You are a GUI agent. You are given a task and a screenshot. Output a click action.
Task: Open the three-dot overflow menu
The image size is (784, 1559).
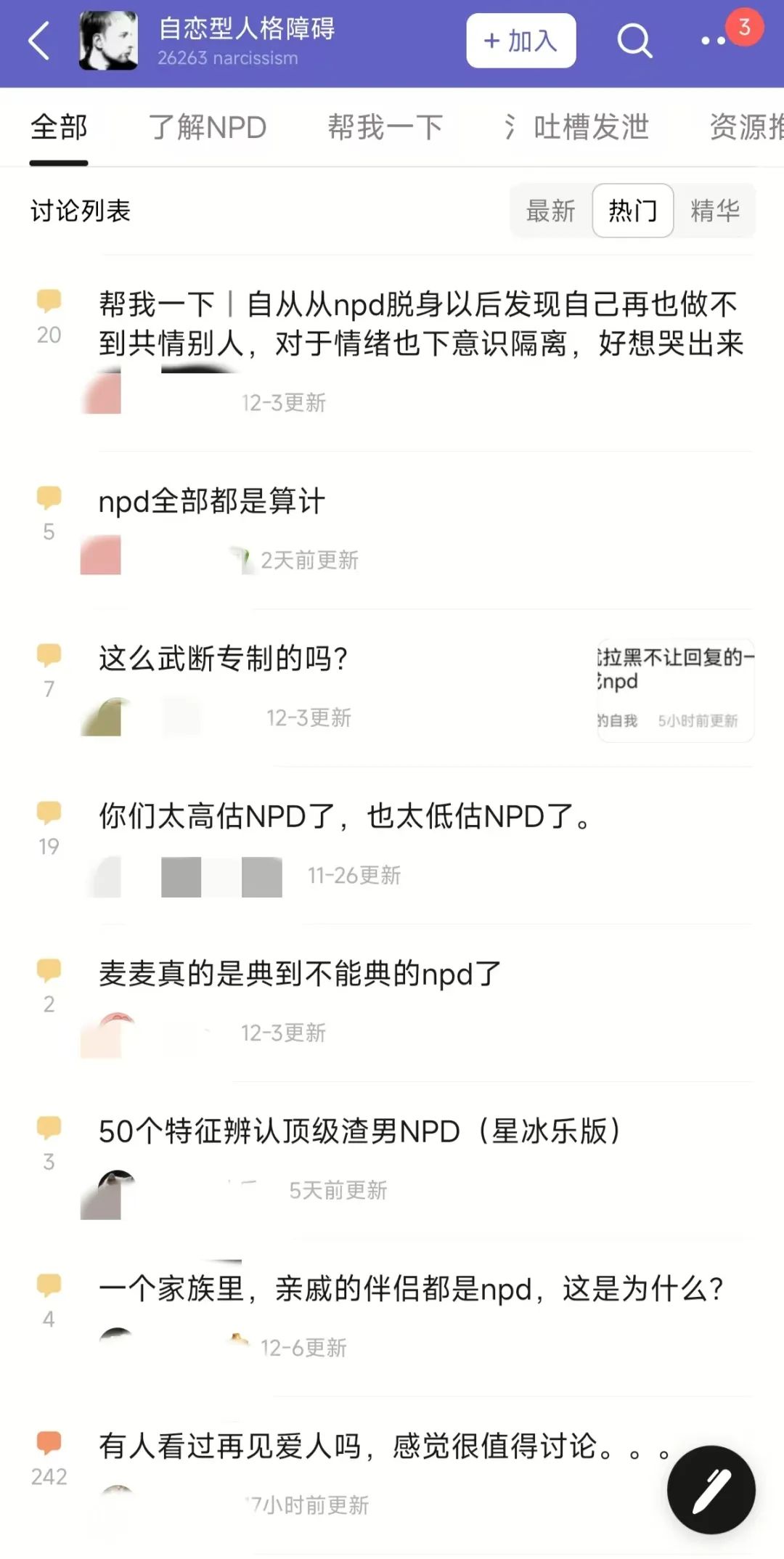click(714, 41)
